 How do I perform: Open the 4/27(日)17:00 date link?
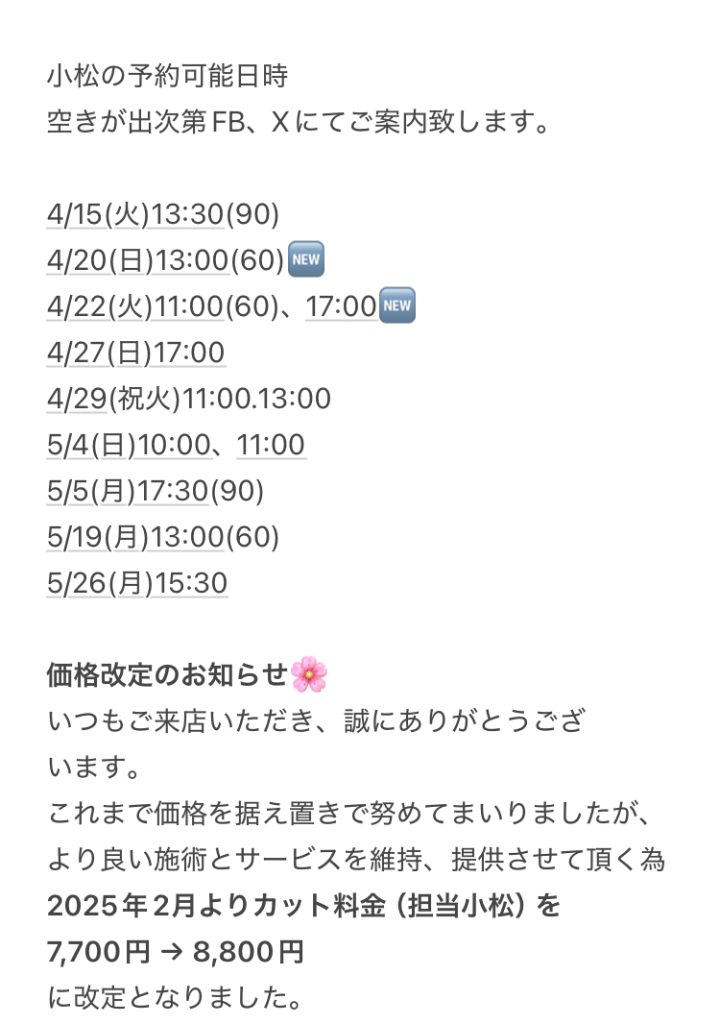pos(136,353)
